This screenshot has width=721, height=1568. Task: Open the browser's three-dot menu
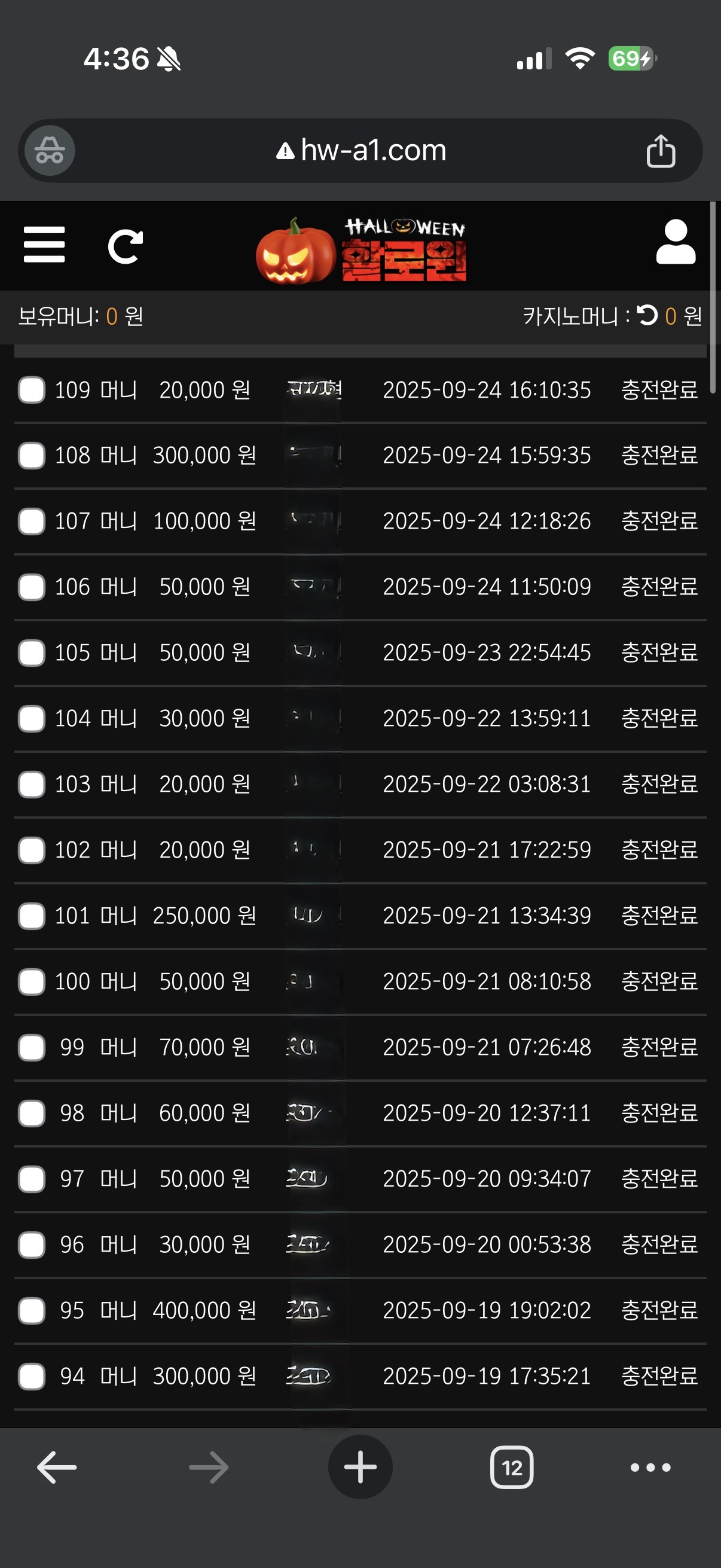(650, 1468)
